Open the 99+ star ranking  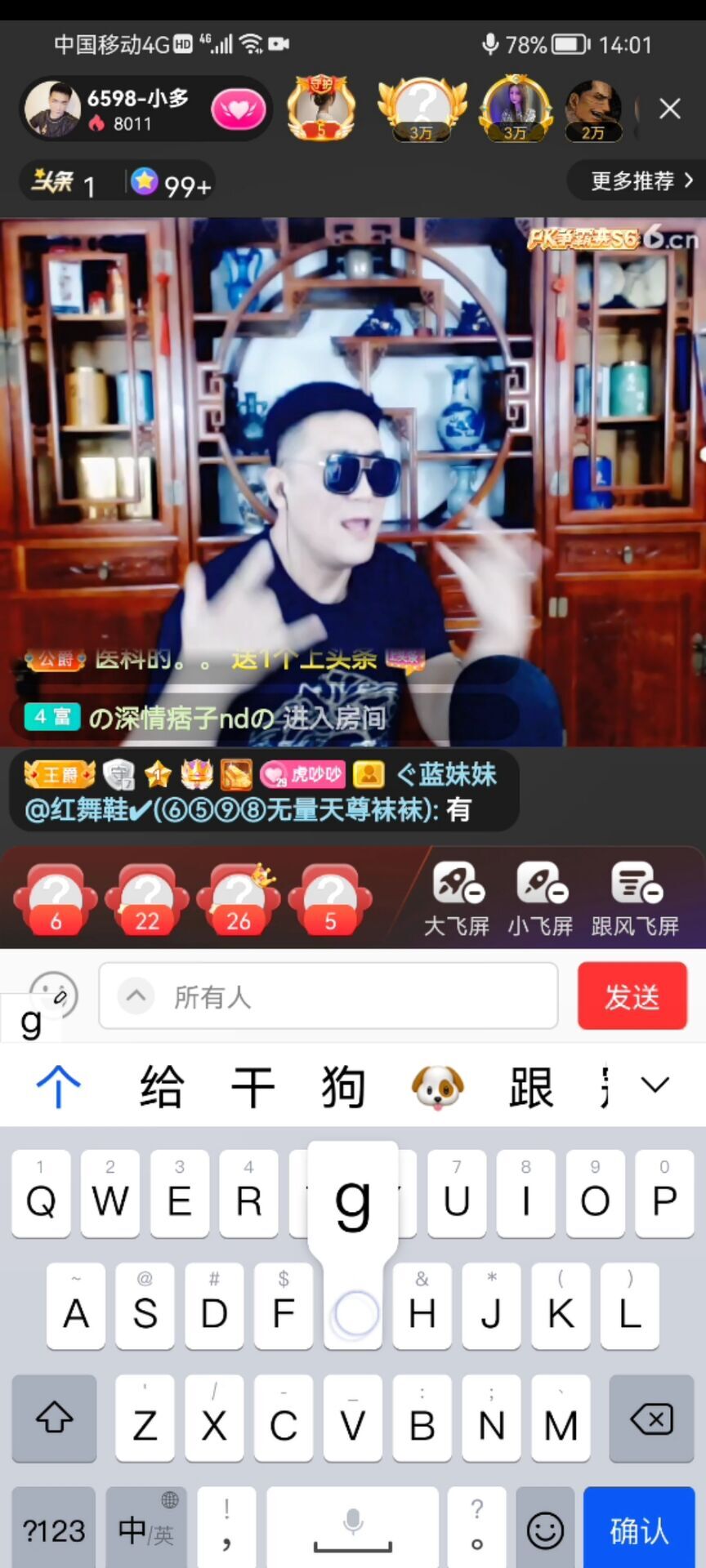click(172, 183)
